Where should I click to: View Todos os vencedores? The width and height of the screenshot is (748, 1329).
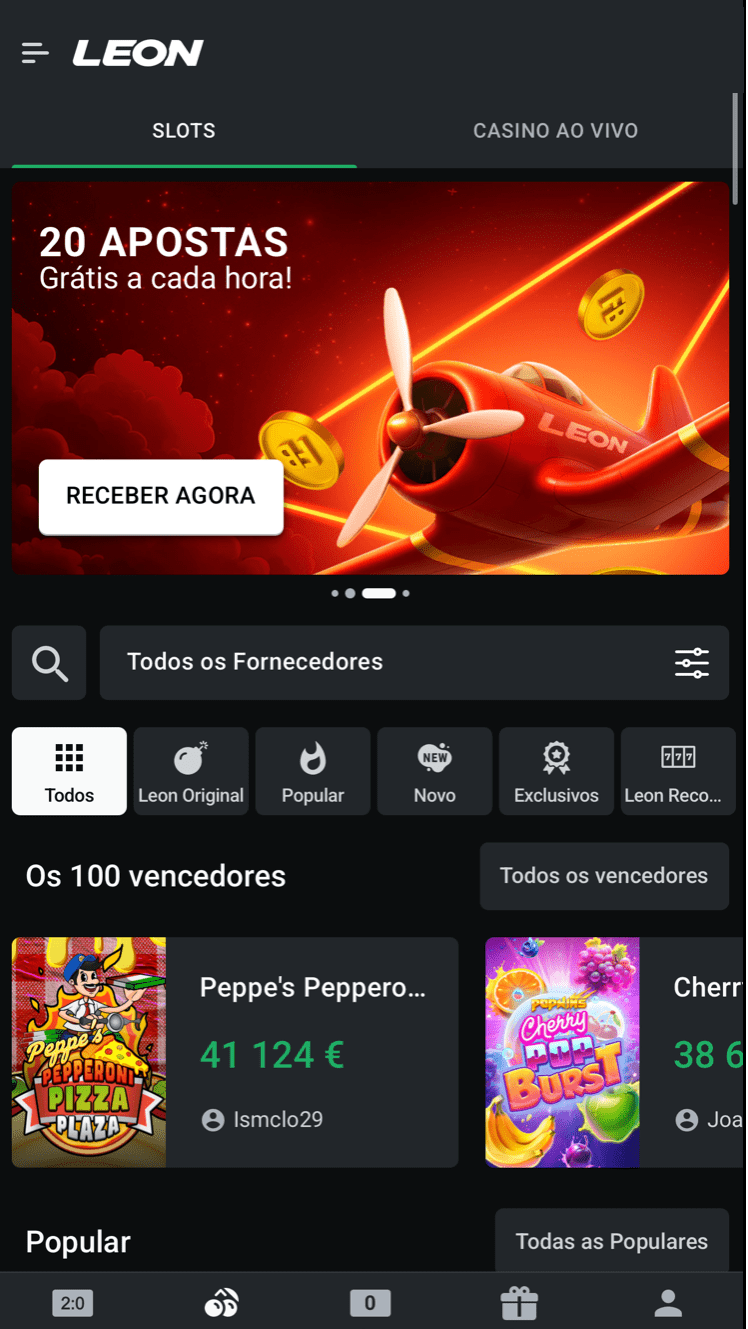coord(604,876)
